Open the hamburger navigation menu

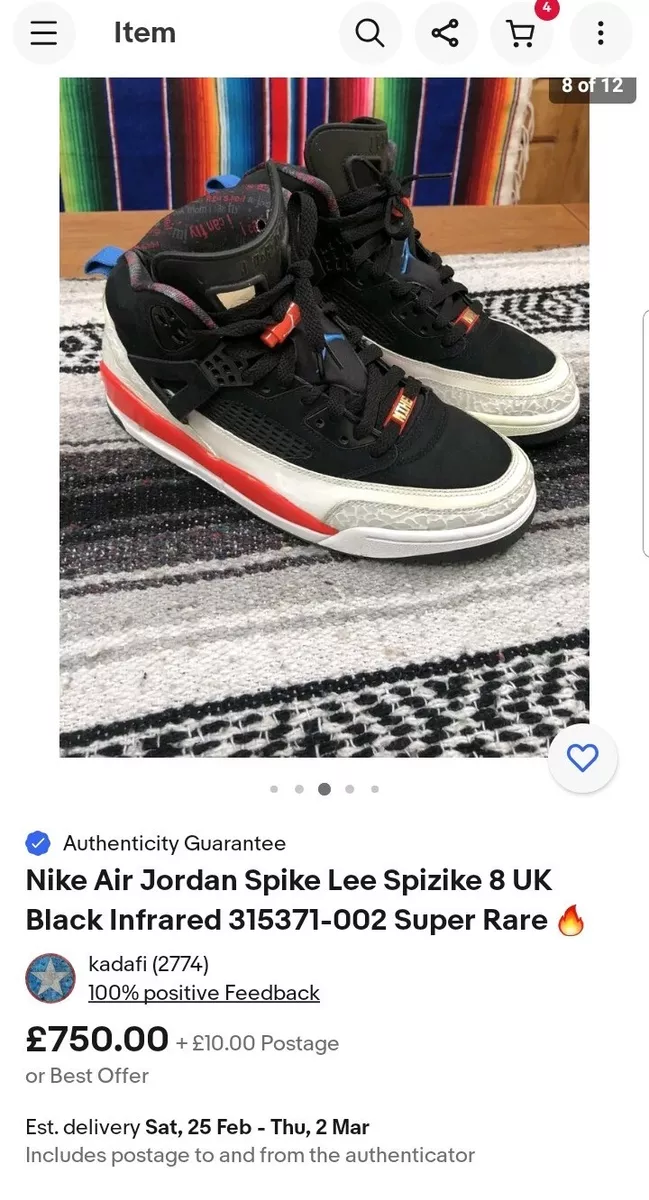44,33
